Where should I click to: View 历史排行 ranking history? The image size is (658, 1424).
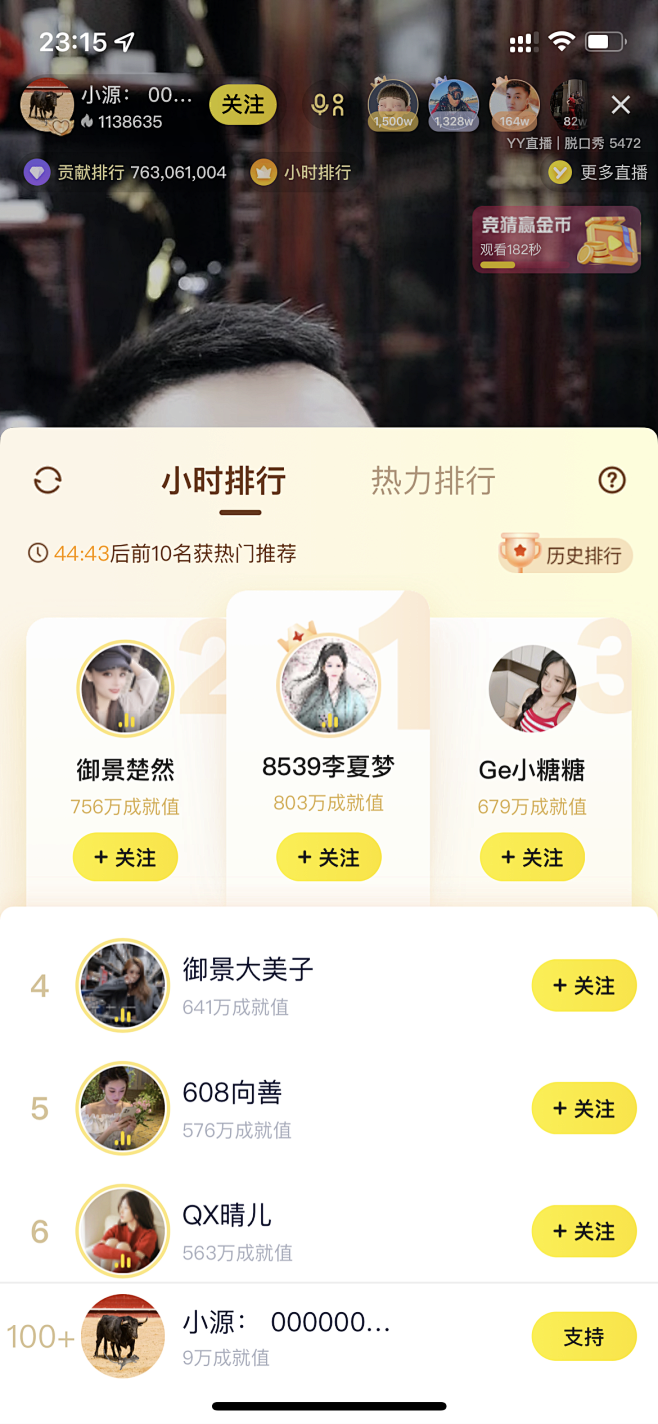[566, 555]
